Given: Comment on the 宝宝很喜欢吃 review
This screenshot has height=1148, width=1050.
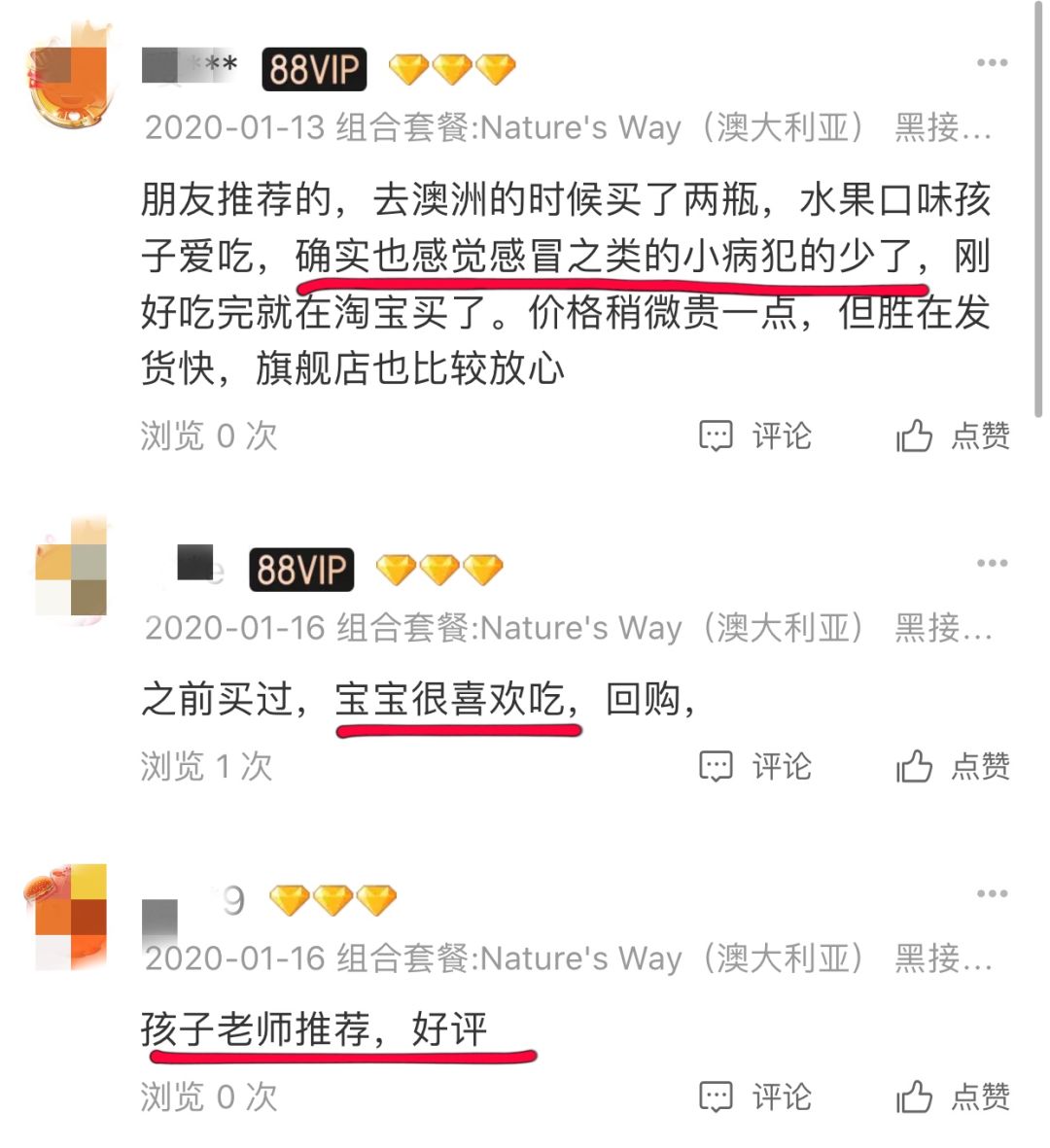Looking at the screenshot, I should (755, 766).
